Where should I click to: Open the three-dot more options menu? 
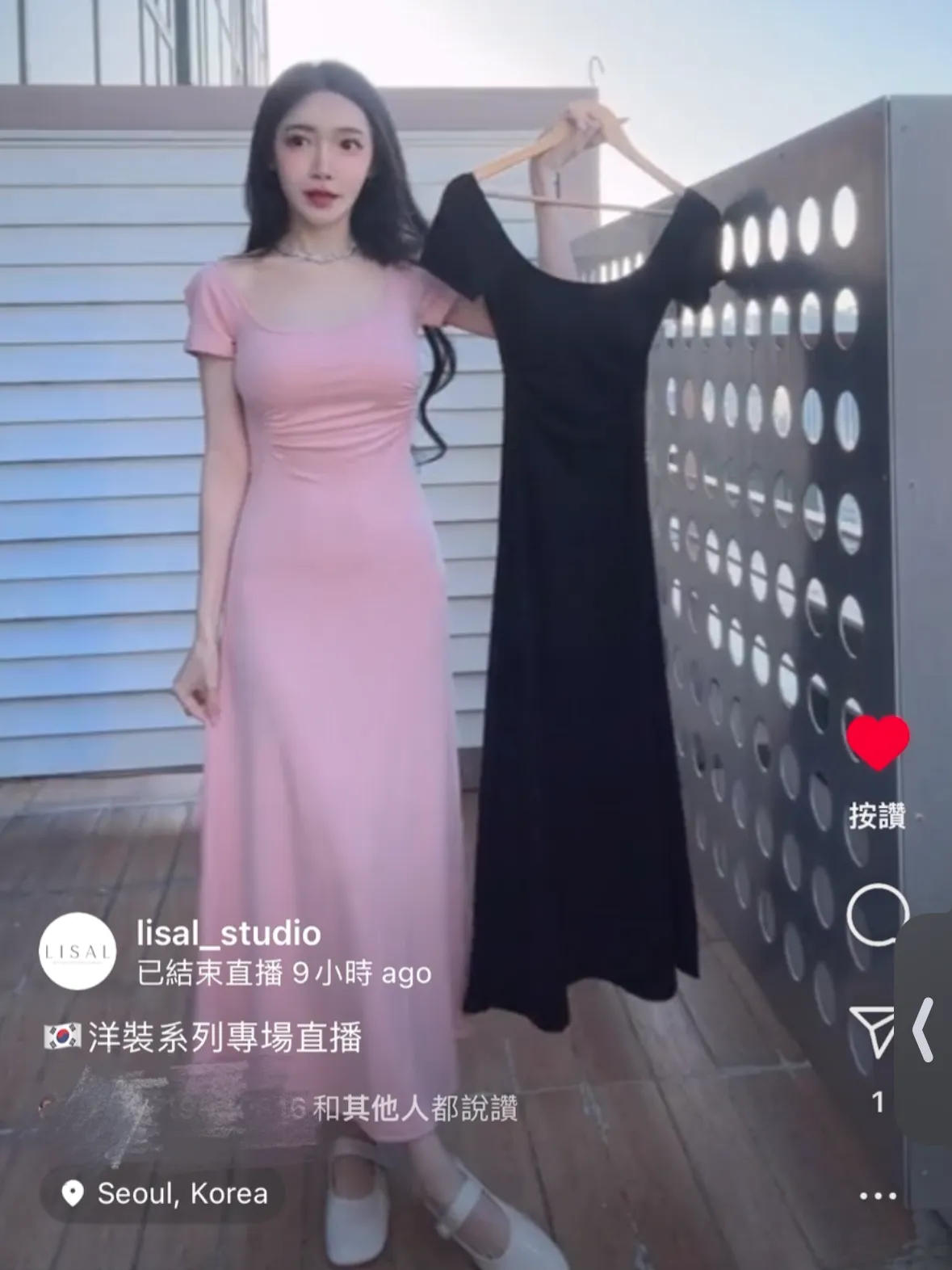(877, 1195)
